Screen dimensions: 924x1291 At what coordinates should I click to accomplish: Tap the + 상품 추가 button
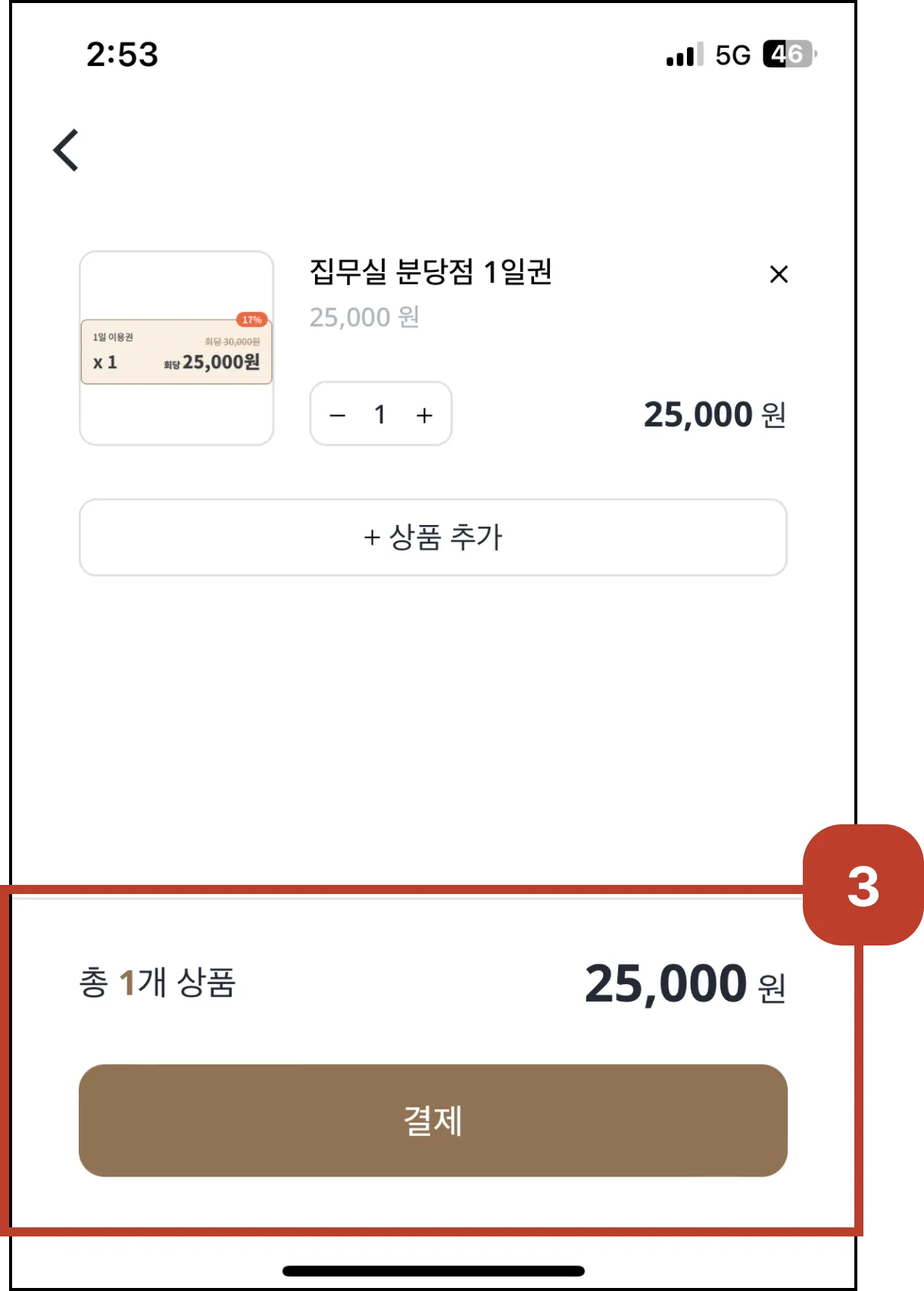433,537
